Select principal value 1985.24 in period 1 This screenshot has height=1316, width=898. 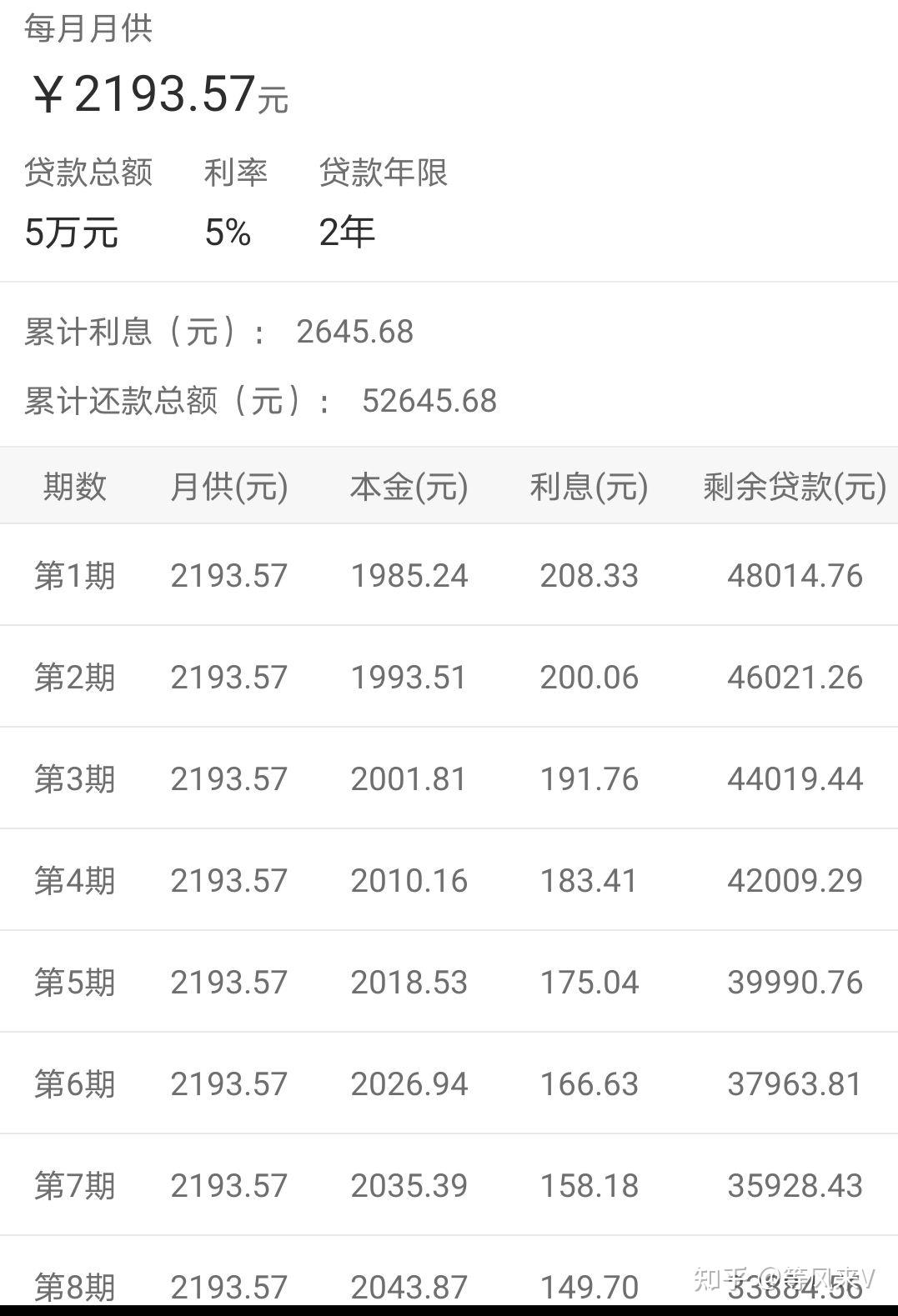[409, 575]
